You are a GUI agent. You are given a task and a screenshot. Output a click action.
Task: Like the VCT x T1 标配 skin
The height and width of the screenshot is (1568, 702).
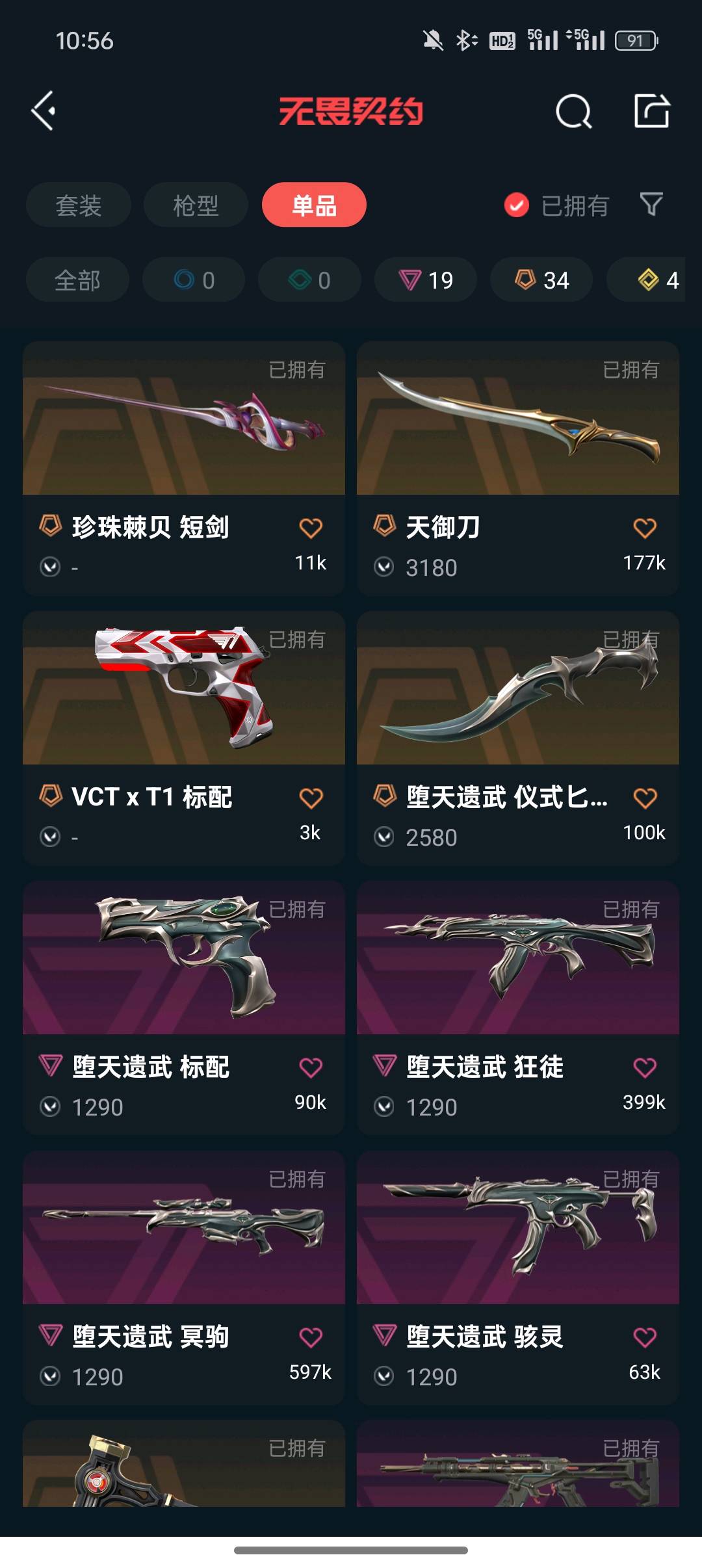point(311,798)
